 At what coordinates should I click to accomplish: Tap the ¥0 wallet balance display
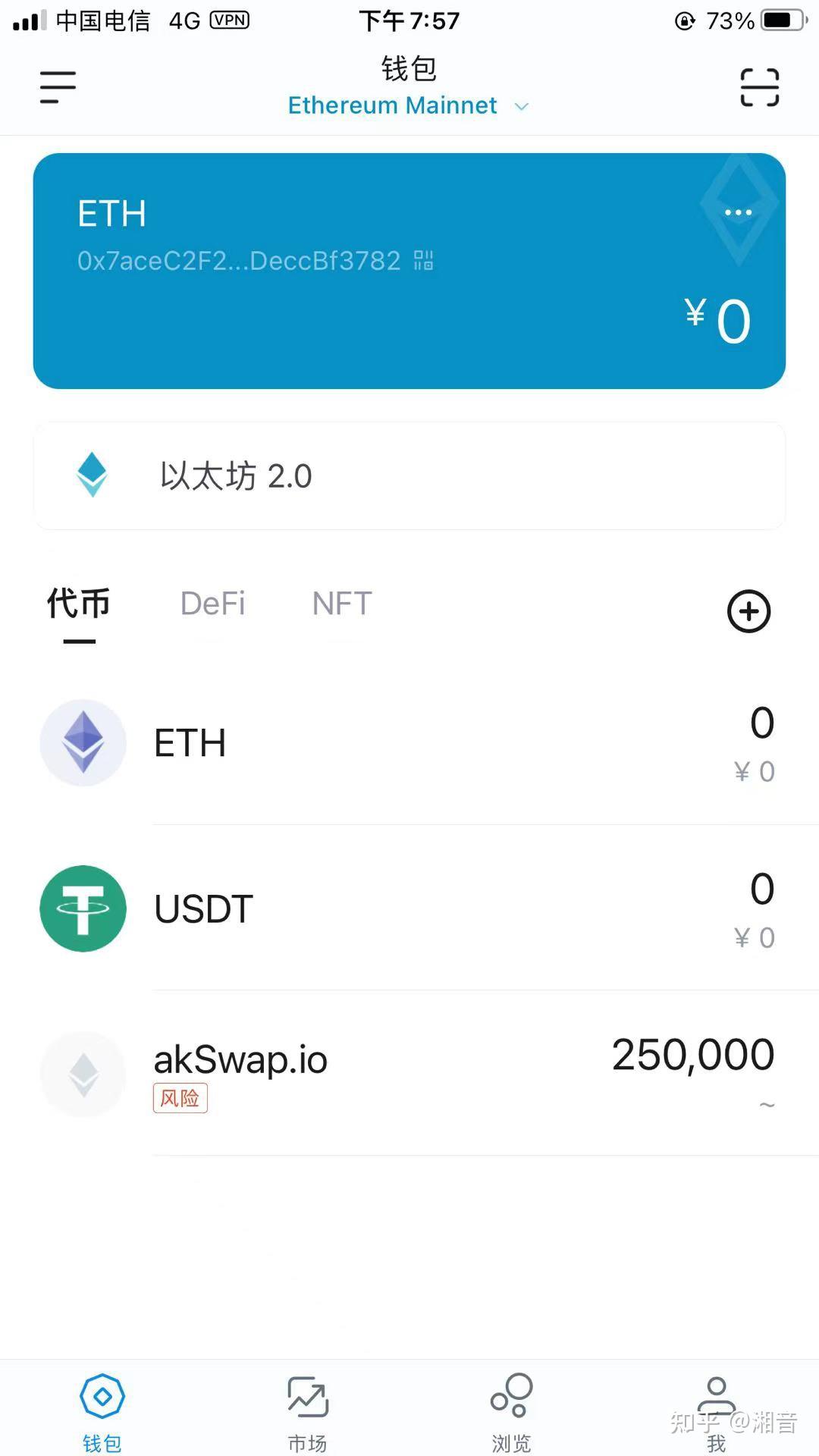coord(714,319)
